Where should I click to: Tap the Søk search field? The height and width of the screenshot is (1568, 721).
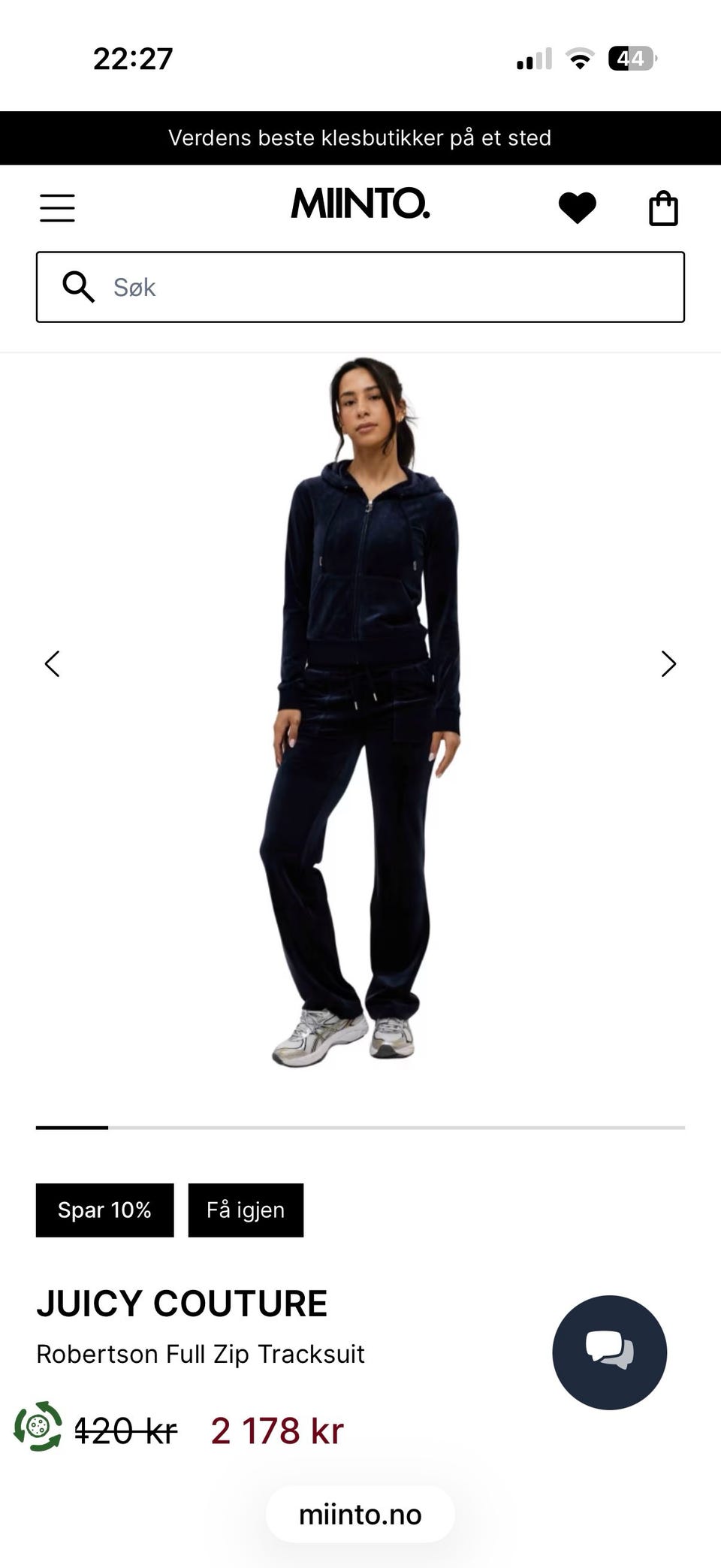(360, 287)
